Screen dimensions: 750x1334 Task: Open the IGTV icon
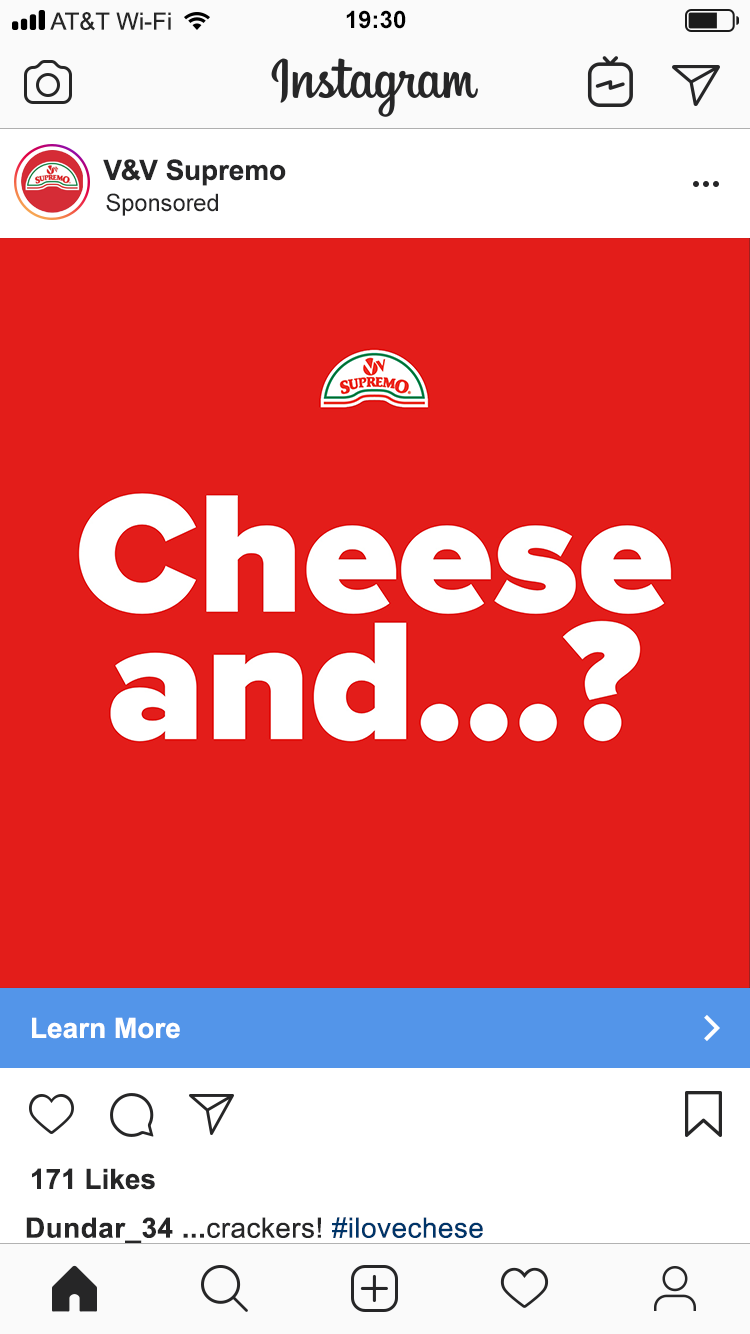610,83
